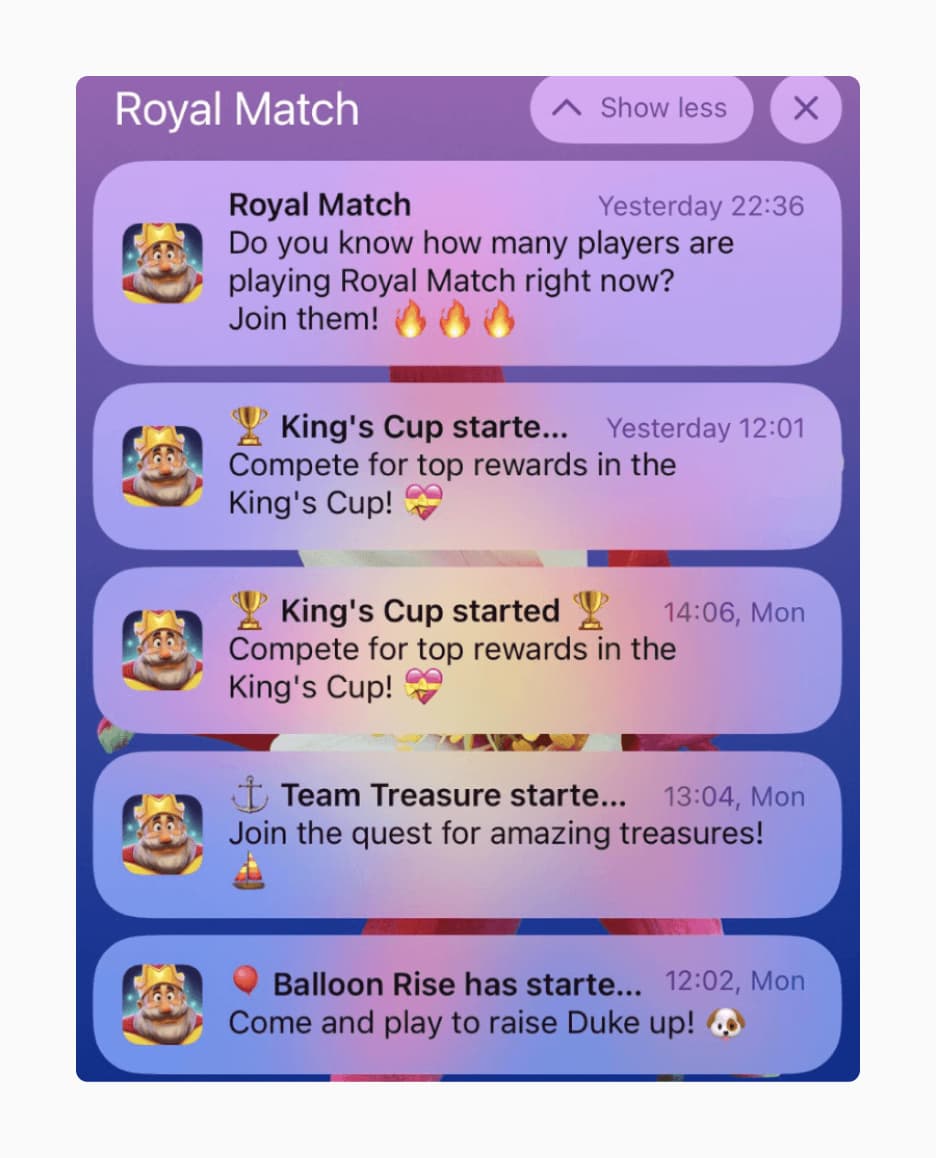This screenshot has width=936, height=1158.
Task: Clear the Royal Match notification group
Action: pyautogui.click(x=805, y=109)
